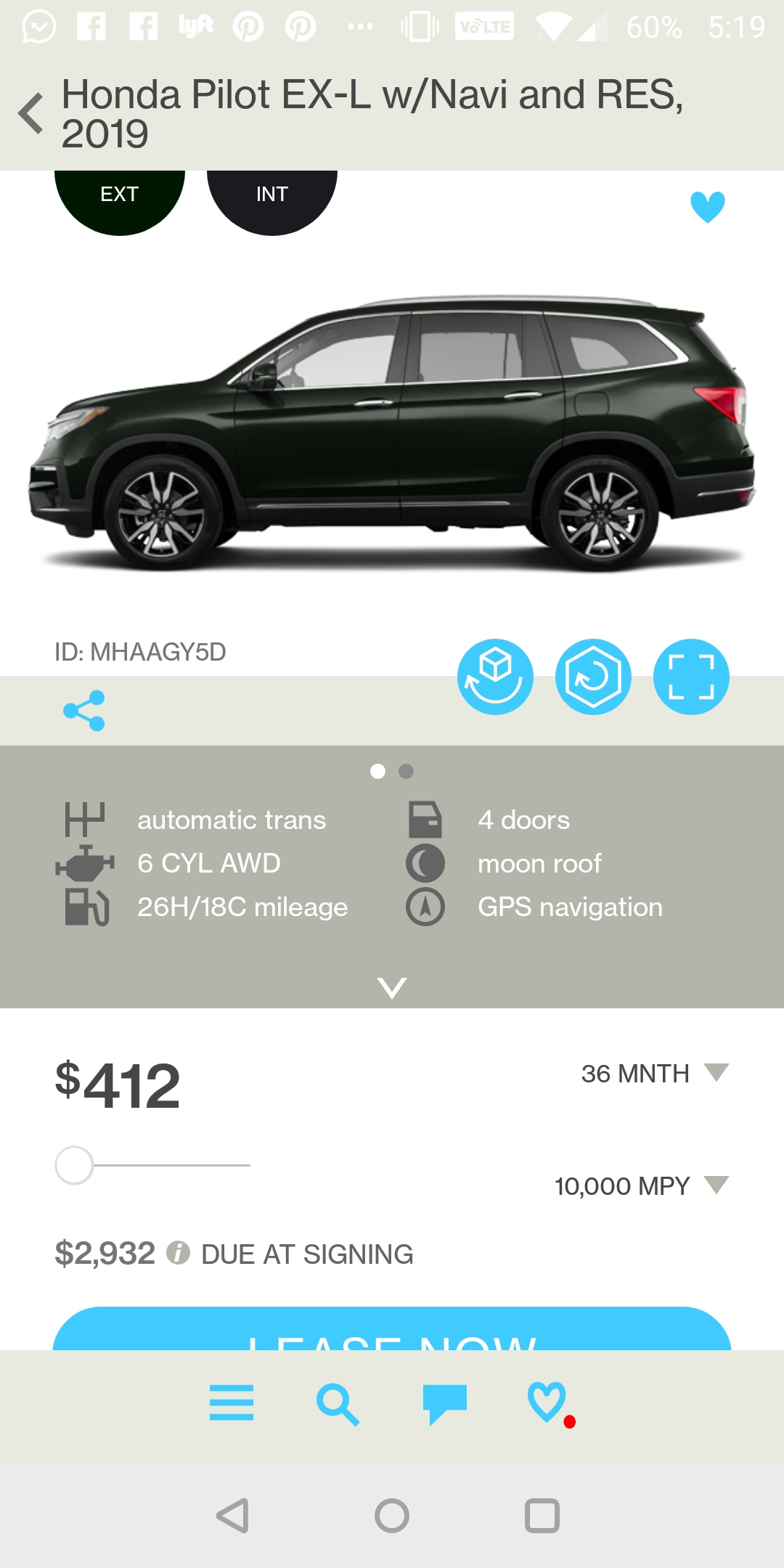The image size is (784, 1568).
Task: Expand the features list chevron
Action: tap(392, 987)
